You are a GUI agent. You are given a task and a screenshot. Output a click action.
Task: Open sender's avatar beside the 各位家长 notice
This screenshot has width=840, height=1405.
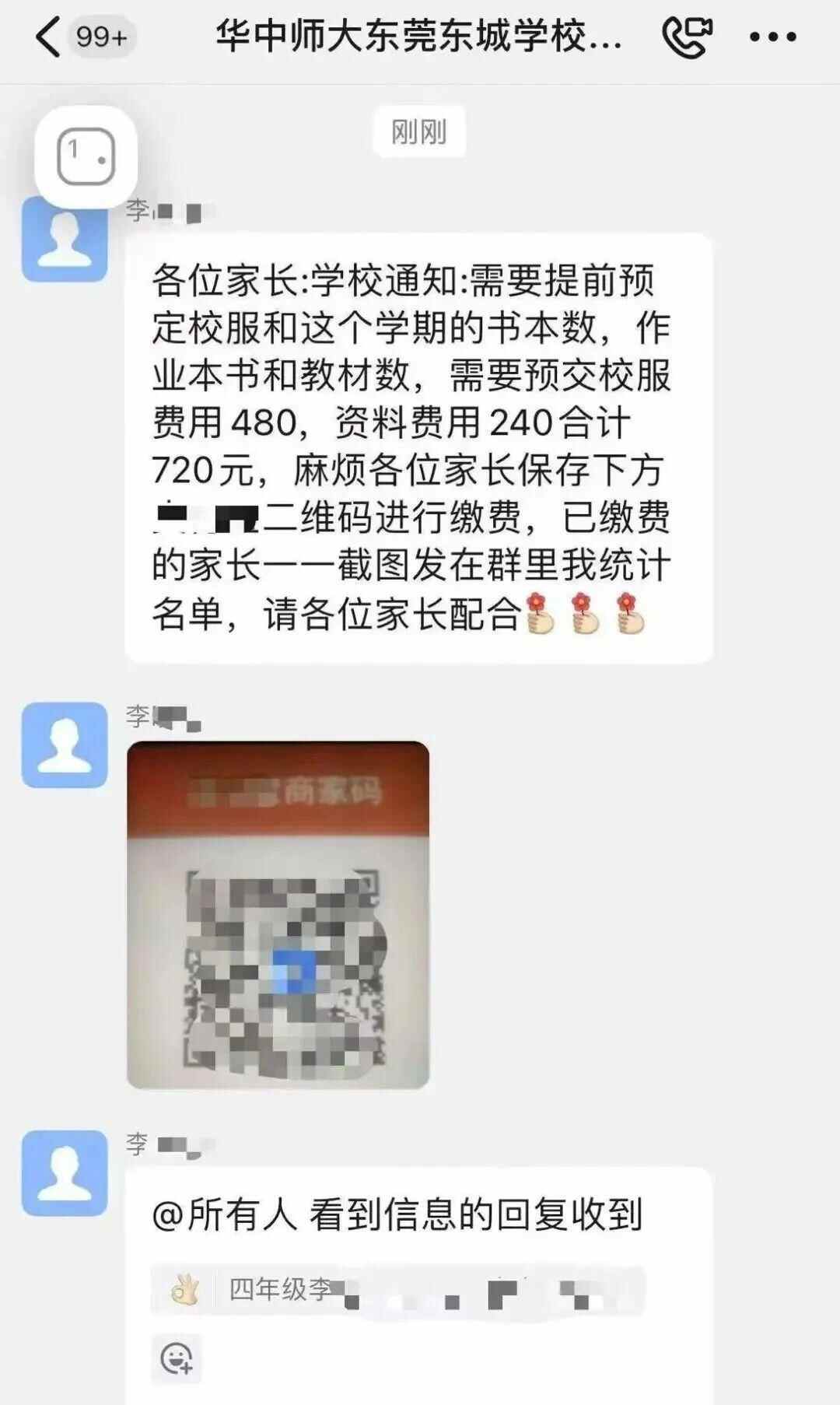click(x=65, y=240)
